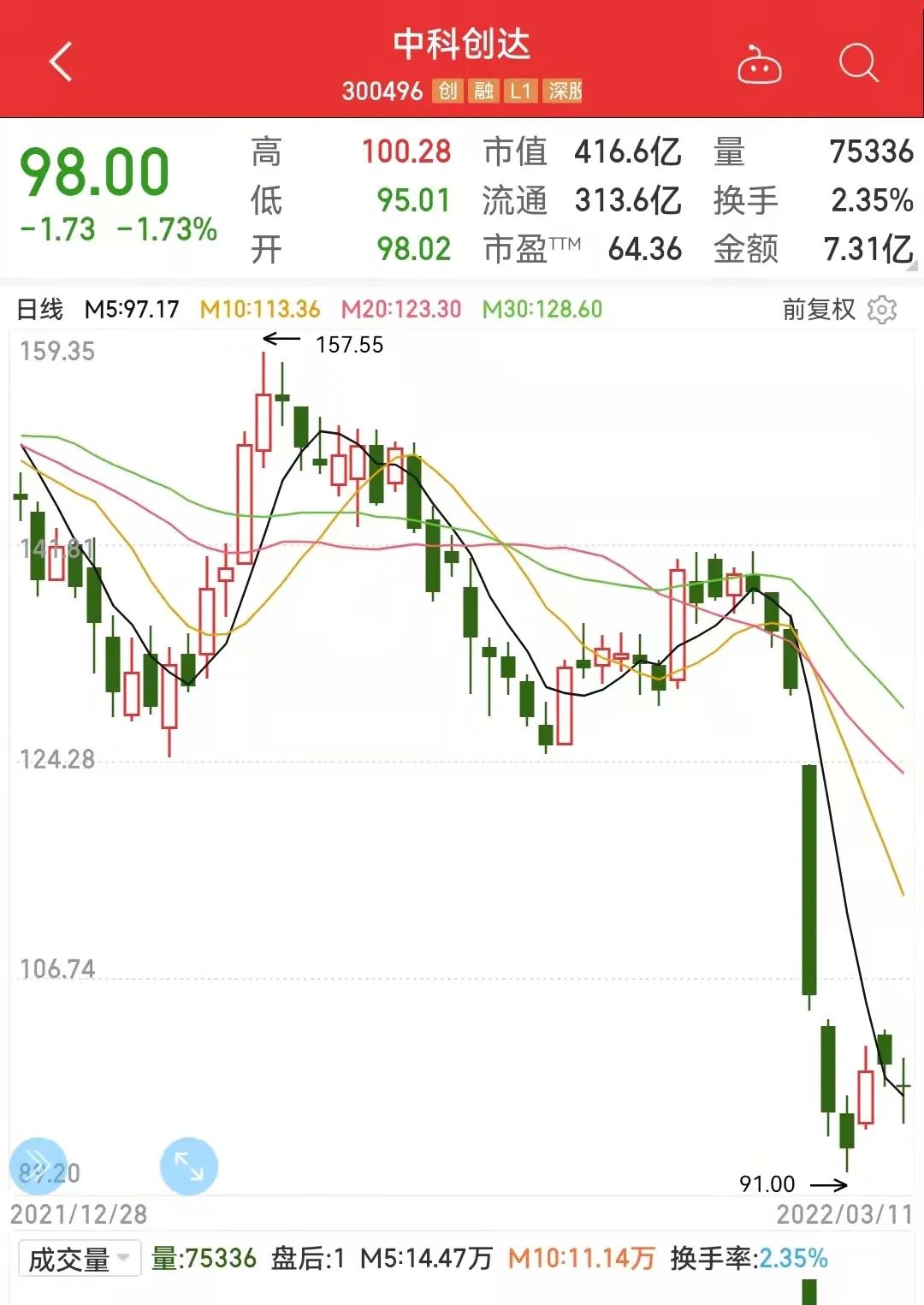Tap the double-arrow floating chart button
This screenshot has height=1305, width=924.
38,1166
